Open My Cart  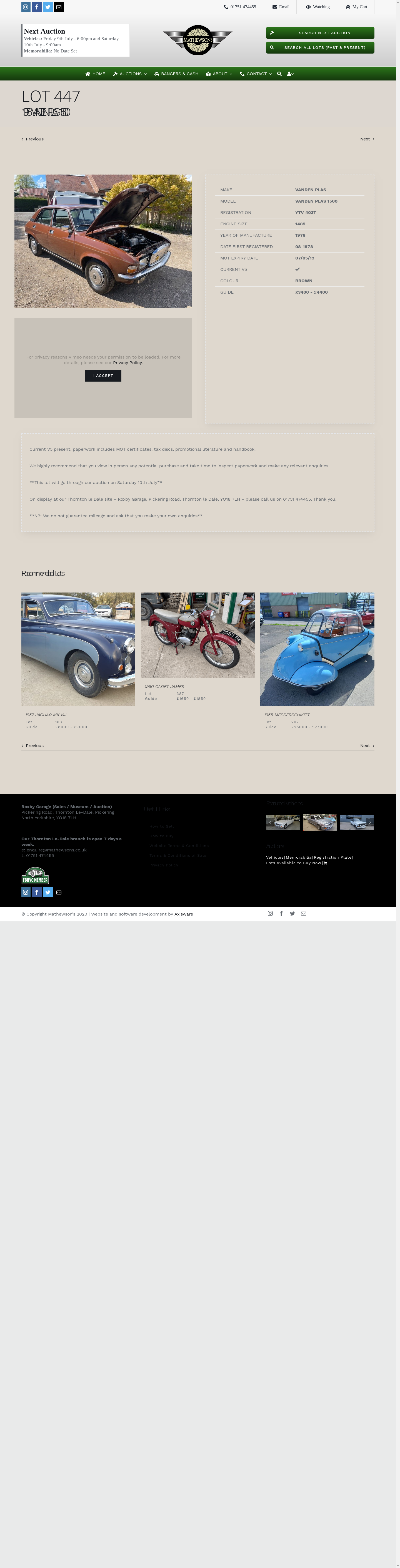356,7
